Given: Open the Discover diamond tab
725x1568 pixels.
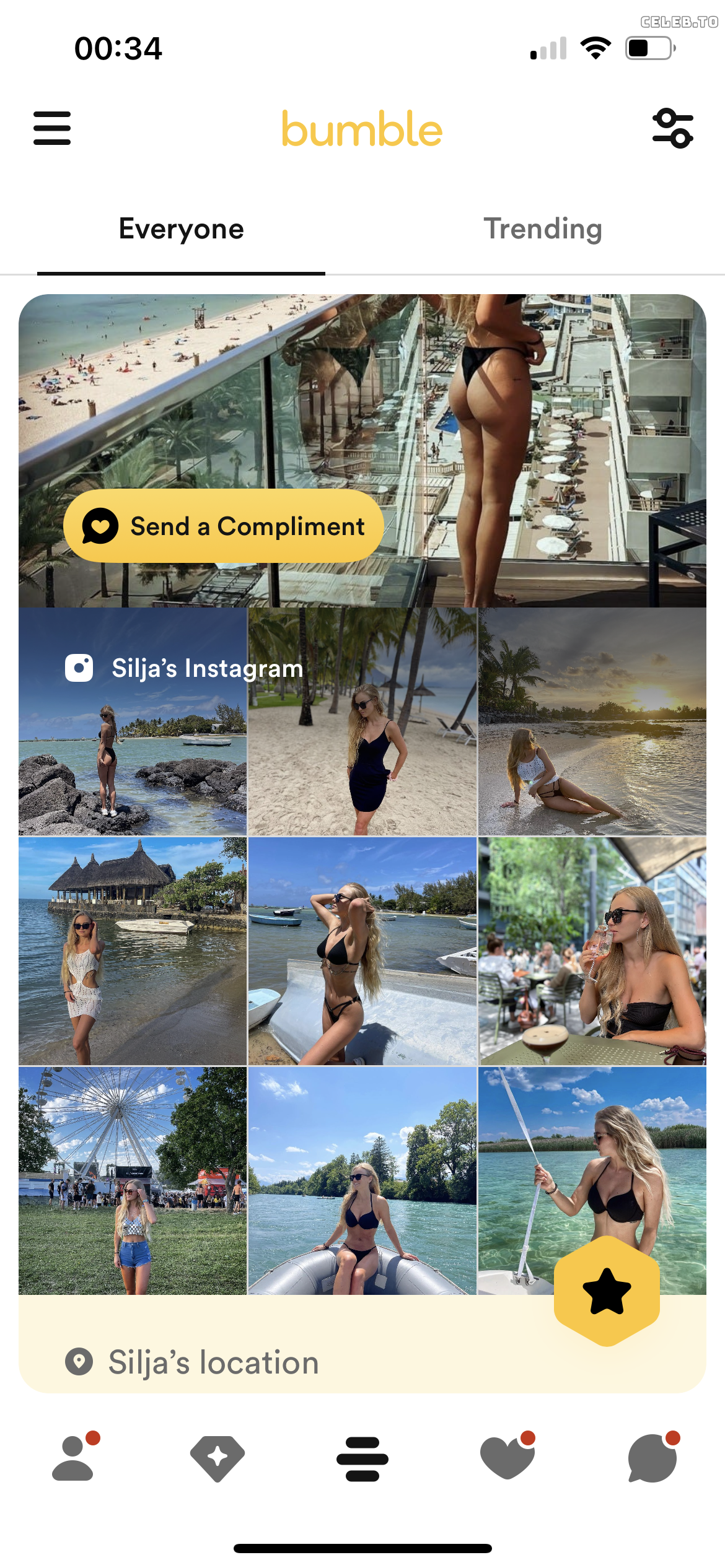Looking at the screenshot, I should [217, 1458].
